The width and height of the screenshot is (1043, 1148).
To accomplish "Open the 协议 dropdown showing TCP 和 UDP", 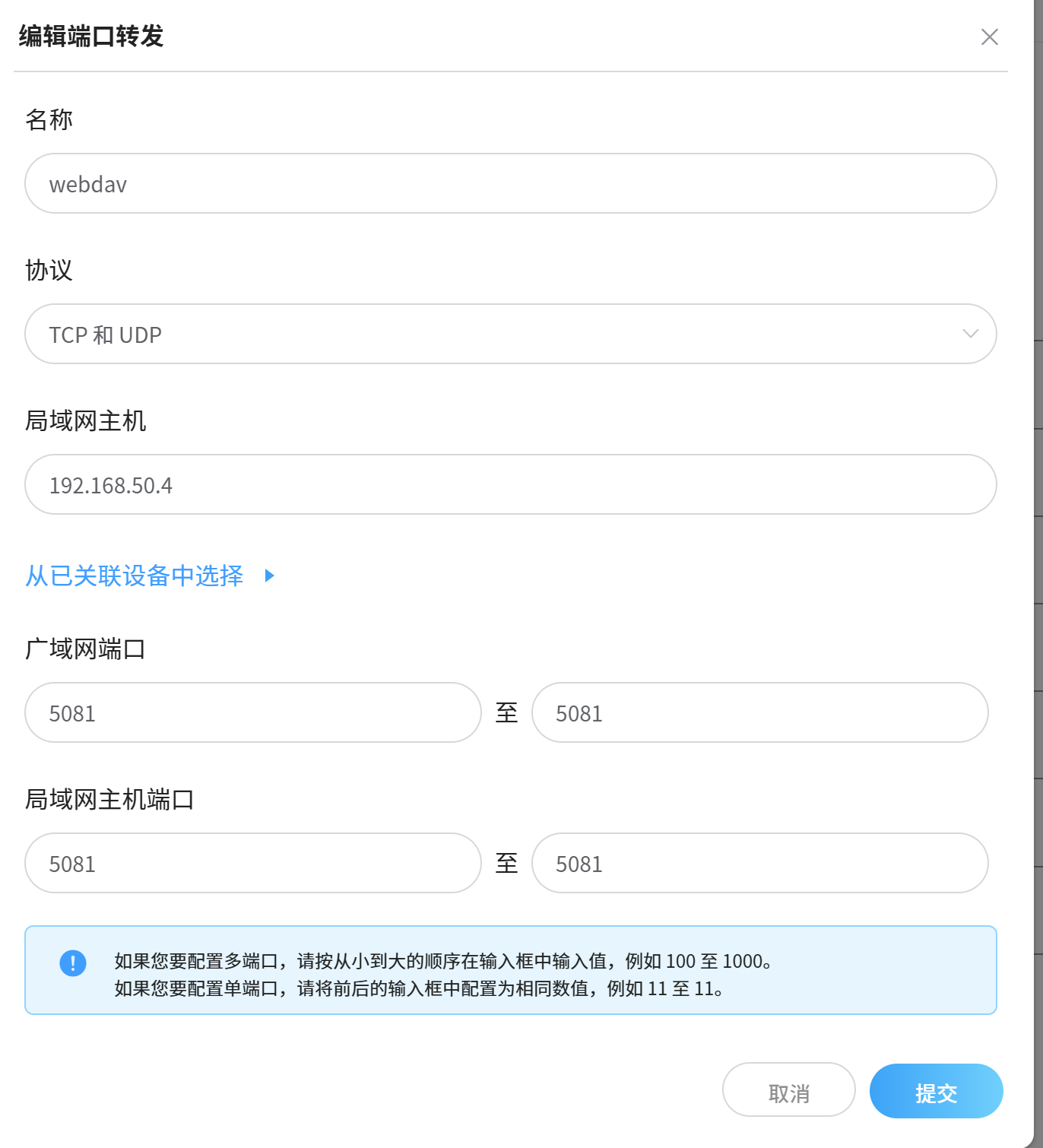I will (x=510, y=335).
